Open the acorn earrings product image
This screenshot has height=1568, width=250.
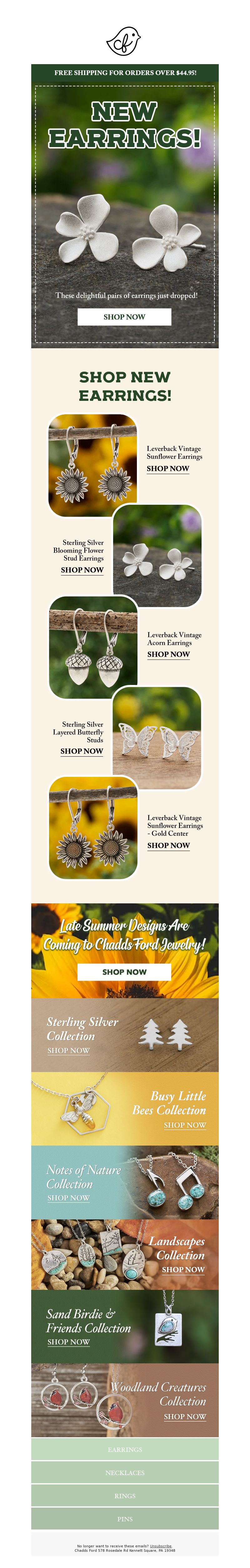point(93,647)
